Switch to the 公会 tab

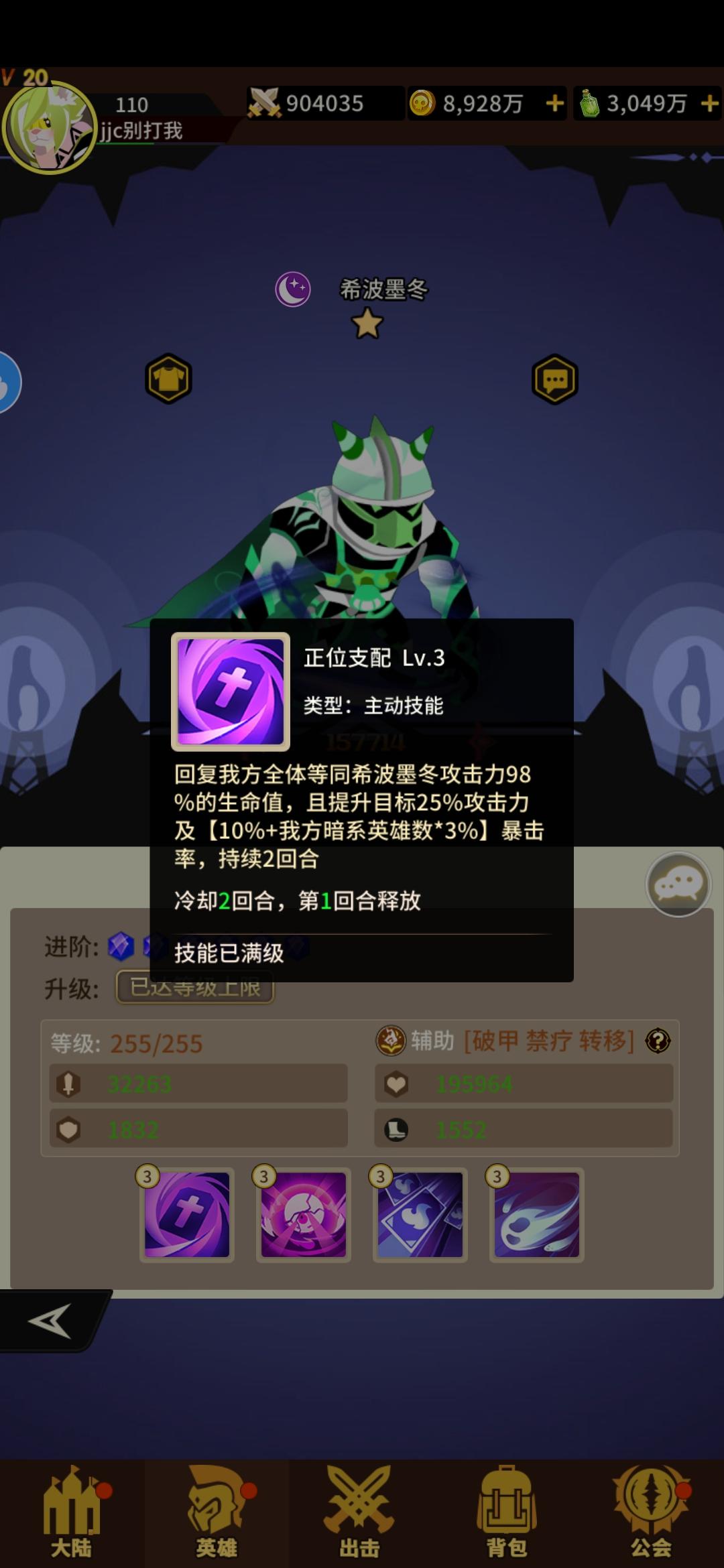point(651,1513)
